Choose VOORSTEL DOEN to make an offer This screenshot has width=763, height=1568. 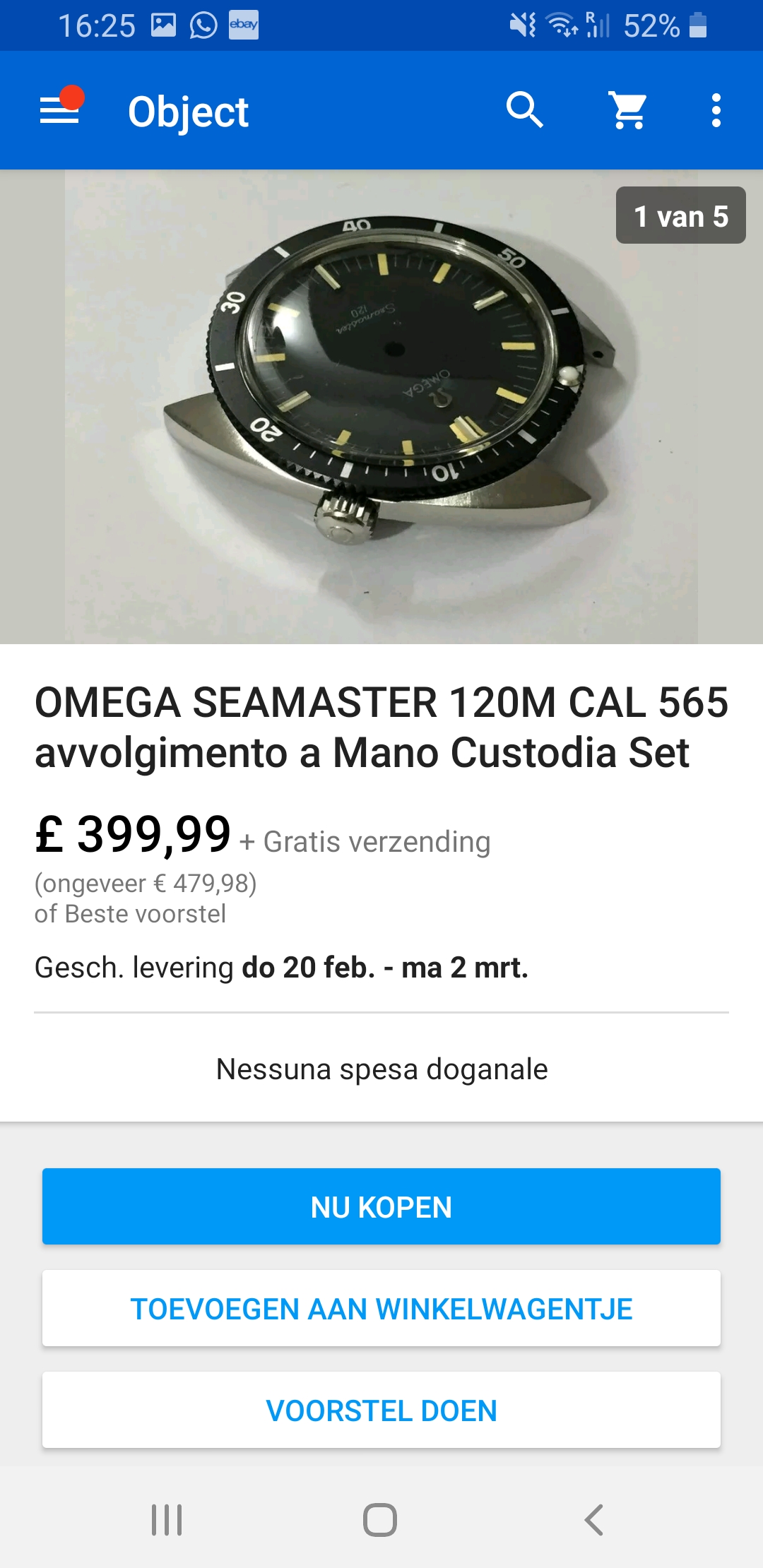point(381,1410)
